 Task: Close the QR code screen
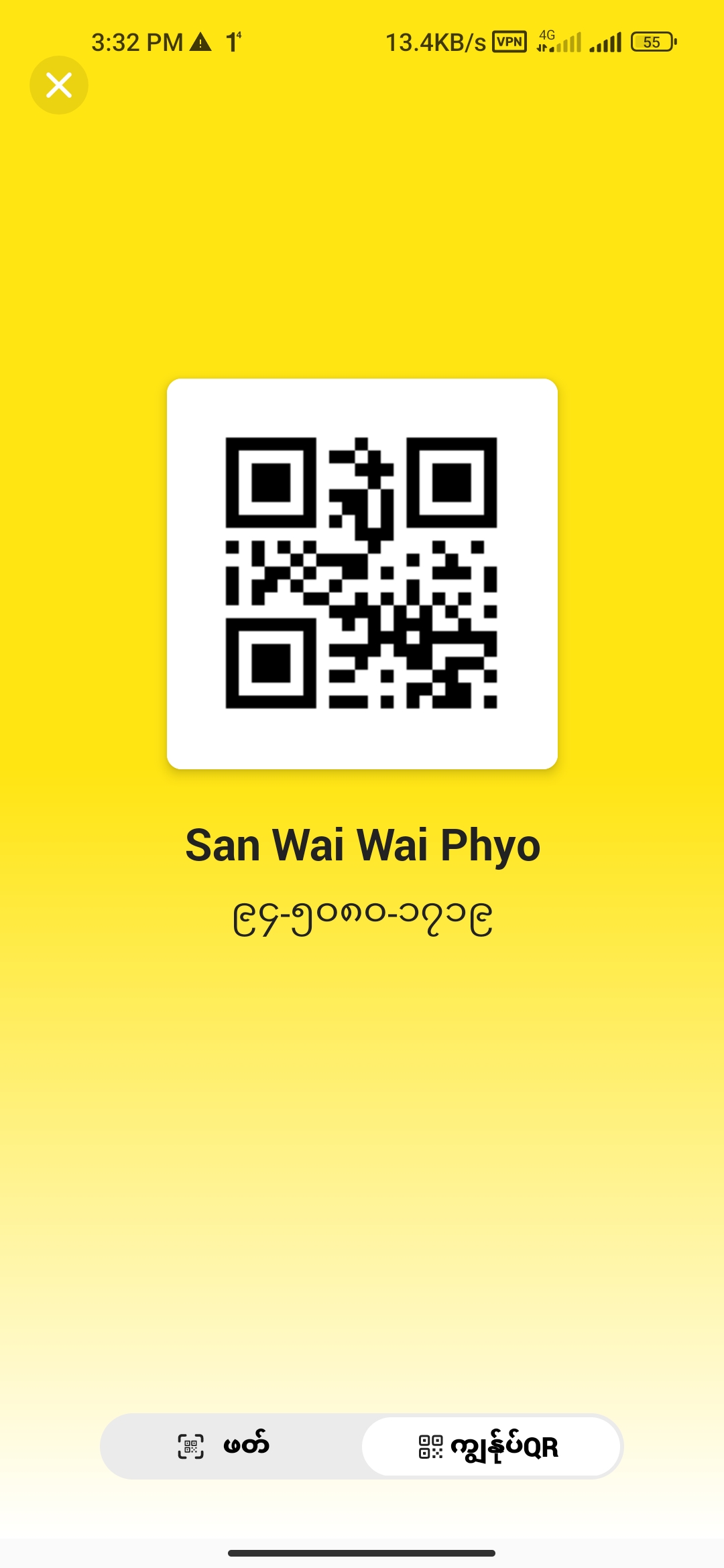59,85
